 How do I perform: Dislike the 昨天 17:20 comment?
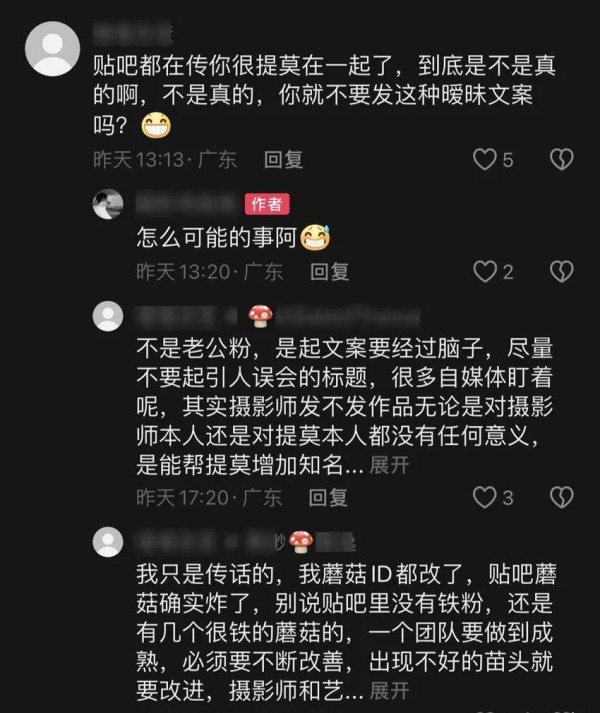[x=561, y=497]
